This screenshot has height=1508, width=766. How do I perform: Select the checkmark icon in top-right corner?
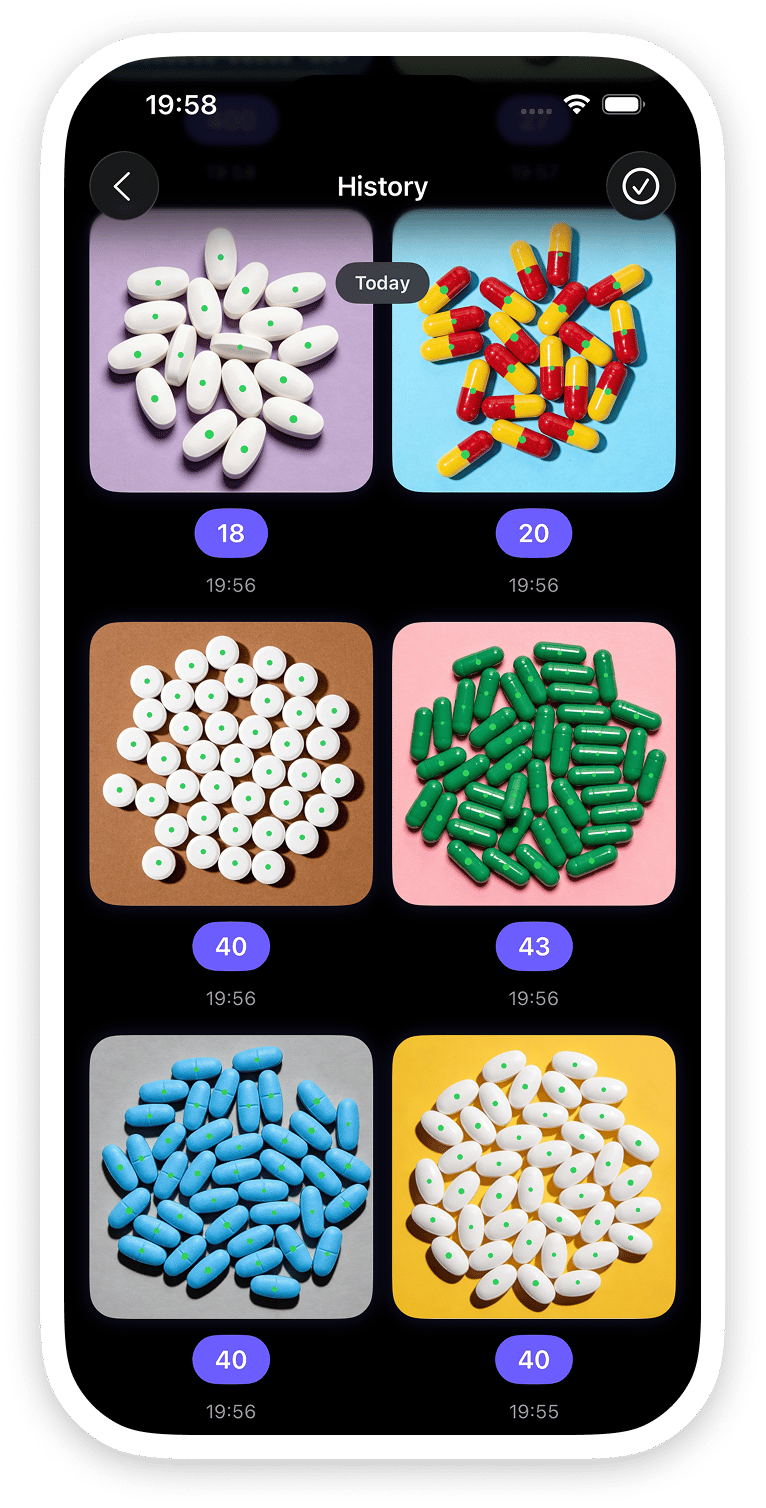point(641,186)
